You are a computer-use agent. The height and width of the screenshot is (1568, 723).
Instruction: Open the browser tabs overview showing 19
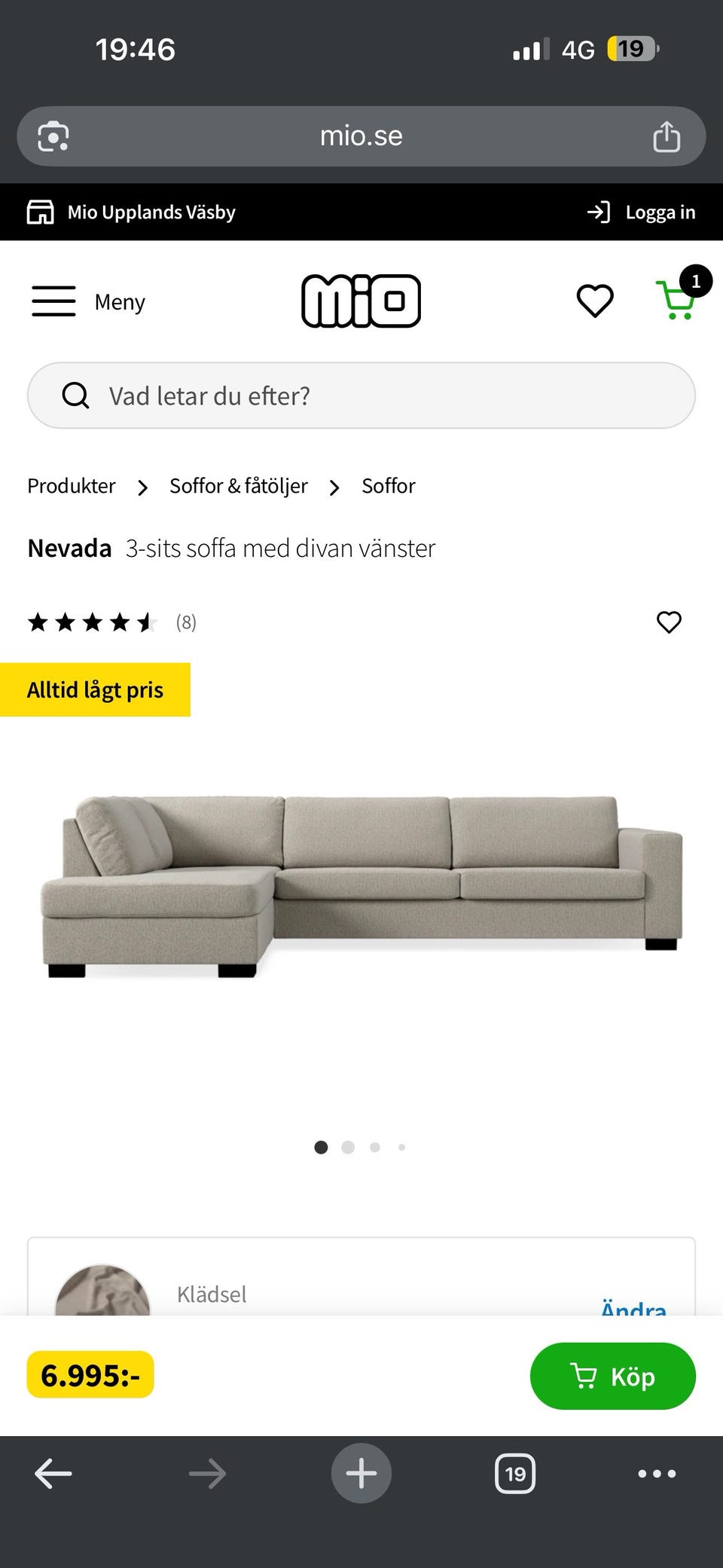tap(515, 1473)
